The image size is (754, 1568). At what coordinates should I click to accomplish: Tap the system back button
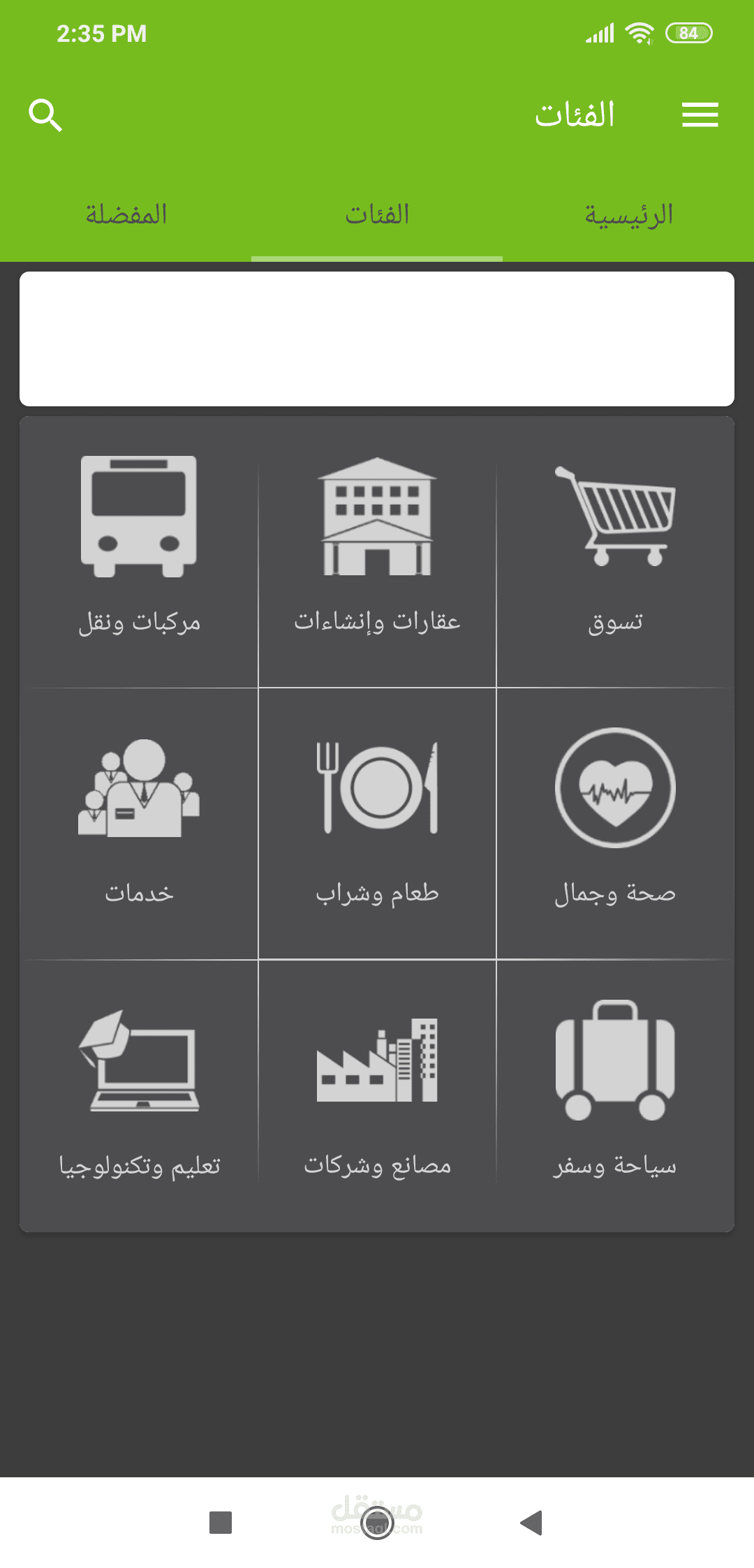pyautogui.click(x=532, y=1523)
